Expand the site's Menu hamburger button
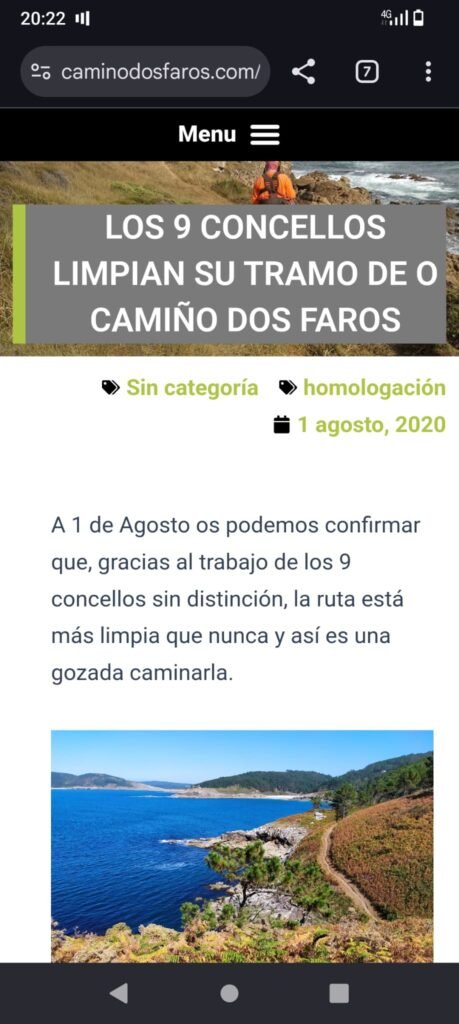 [229, 135]
